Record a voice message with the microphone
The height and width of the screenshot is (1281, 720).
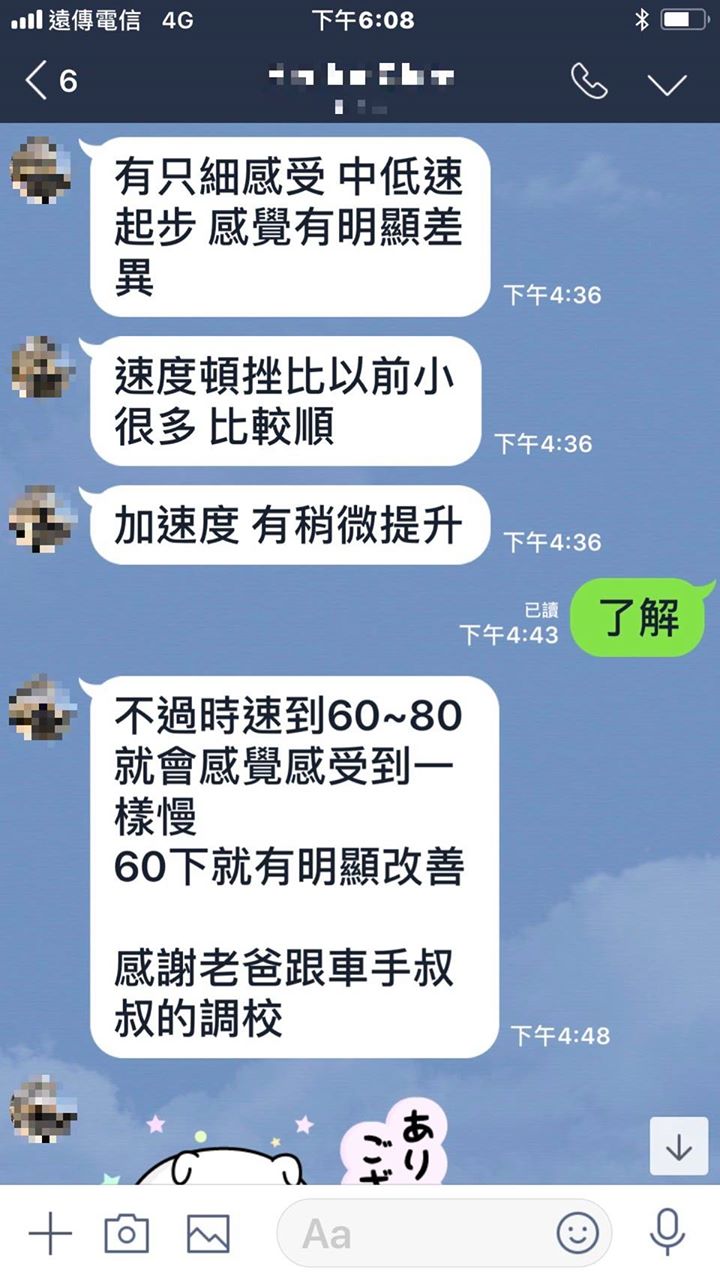(667, 1233)
